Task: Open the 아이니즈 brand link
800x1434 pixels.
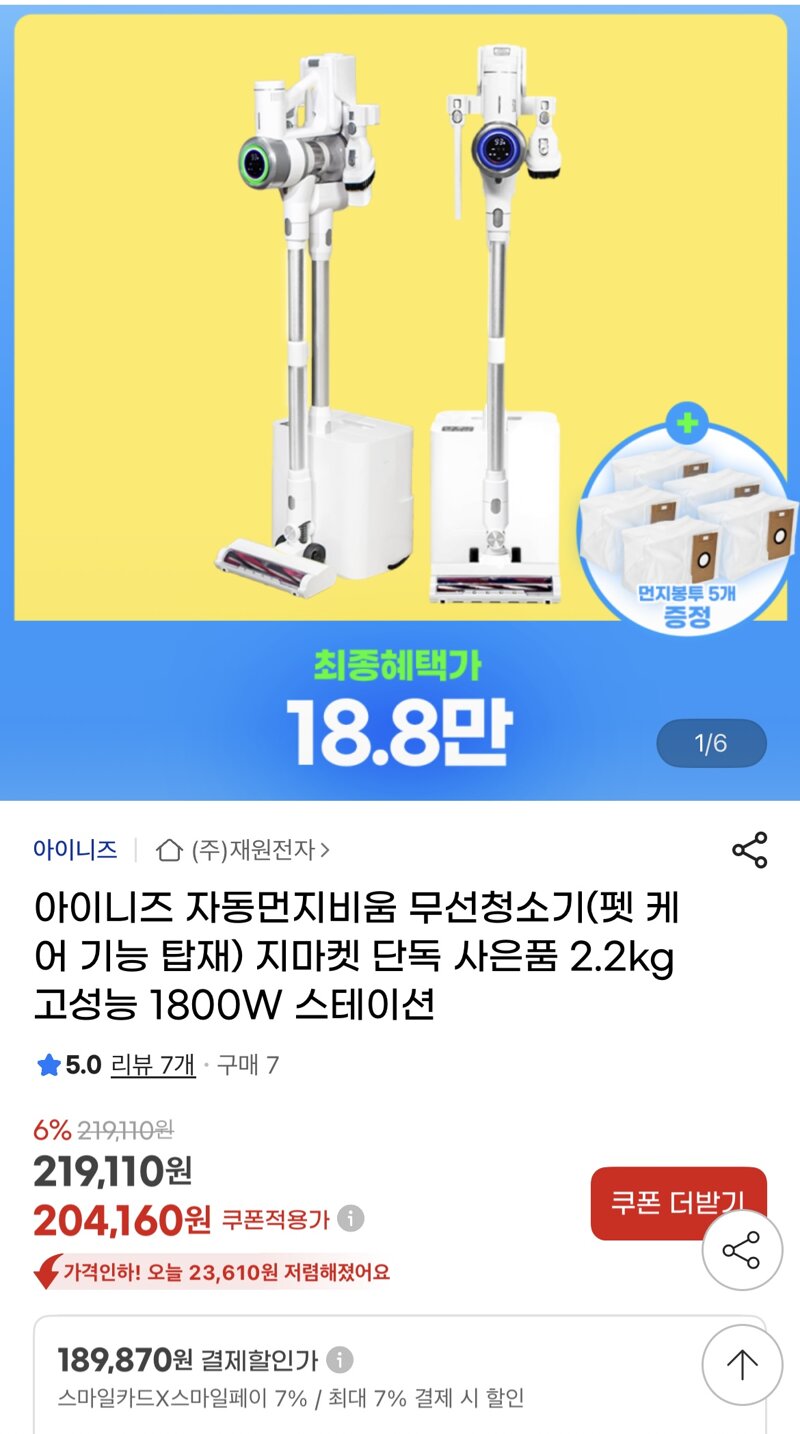Action: 75,850
